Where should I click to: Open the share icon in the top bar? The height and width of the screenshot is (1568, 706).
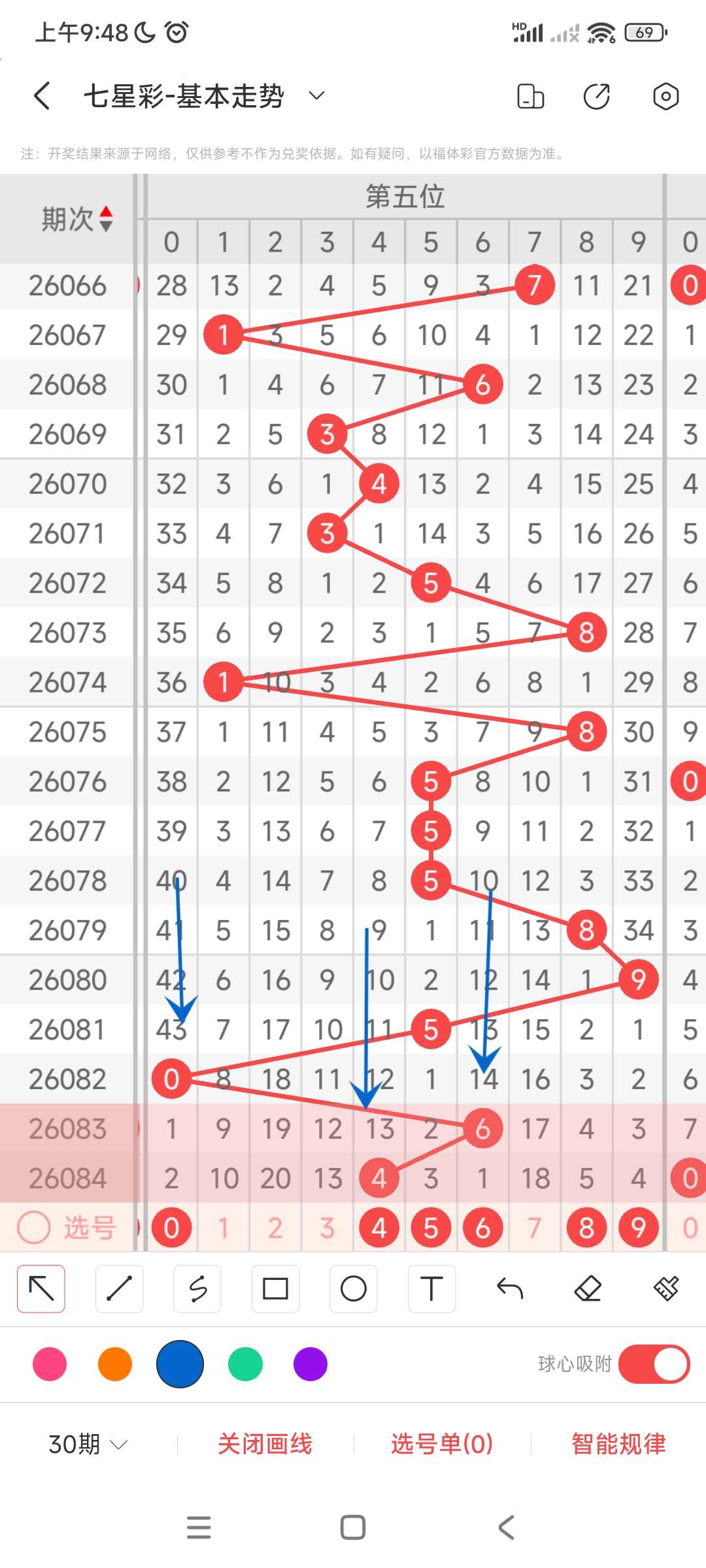[x=596, y=96]
